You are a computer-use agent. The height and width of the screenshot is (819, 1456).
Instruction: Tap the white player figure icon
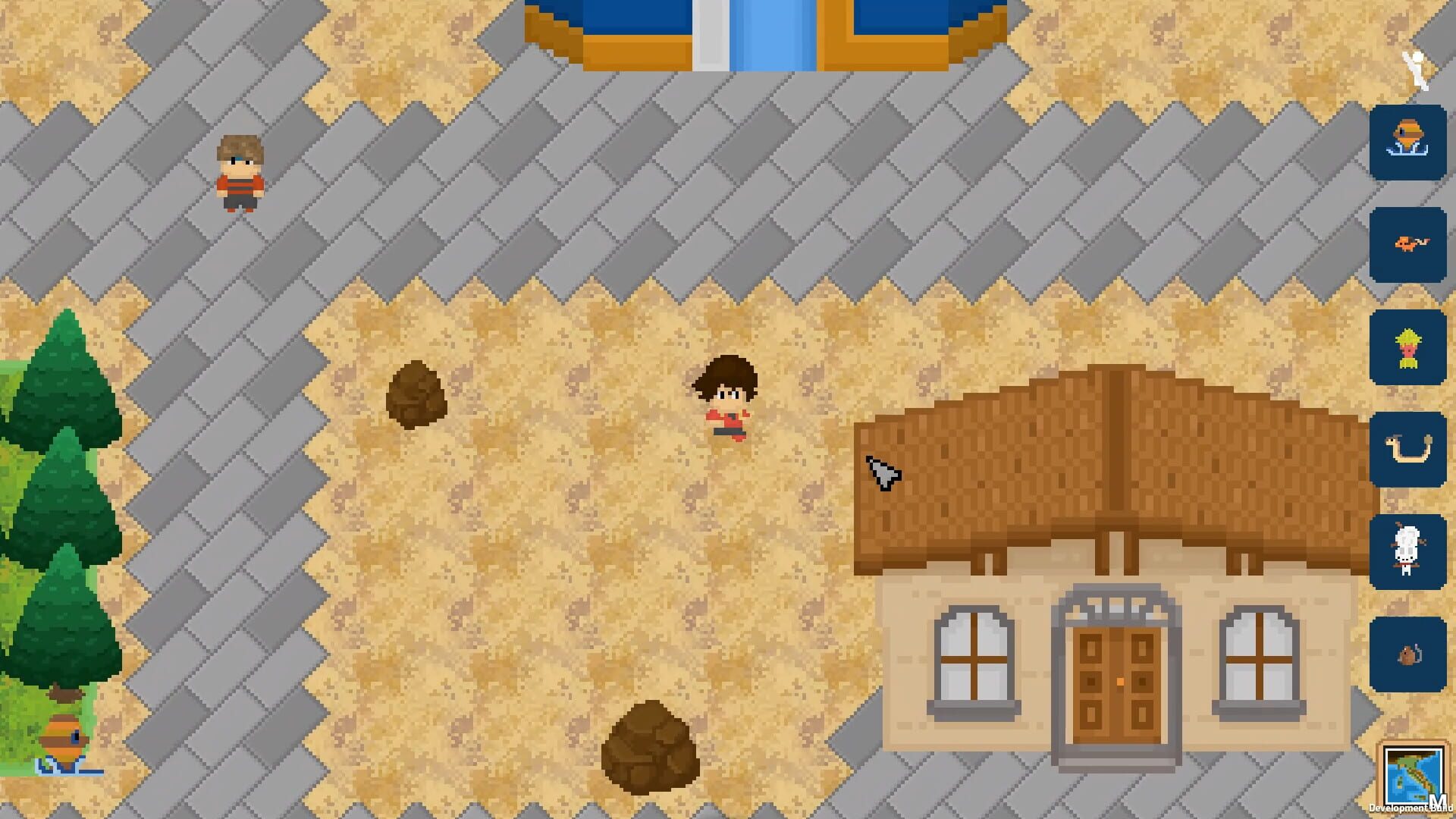(x=1415, y=70)
